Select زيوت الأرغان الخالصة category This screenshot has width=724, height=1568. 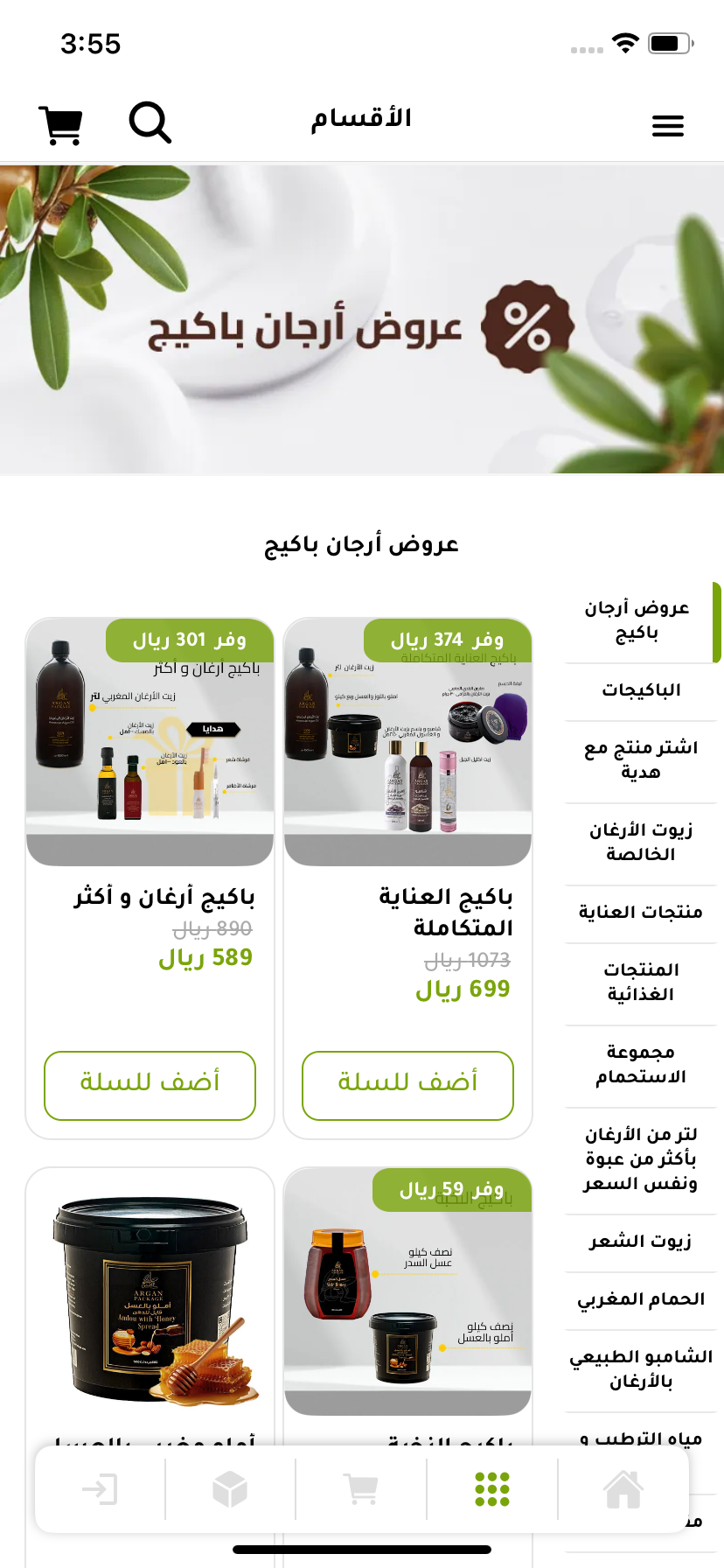(640, 842)
